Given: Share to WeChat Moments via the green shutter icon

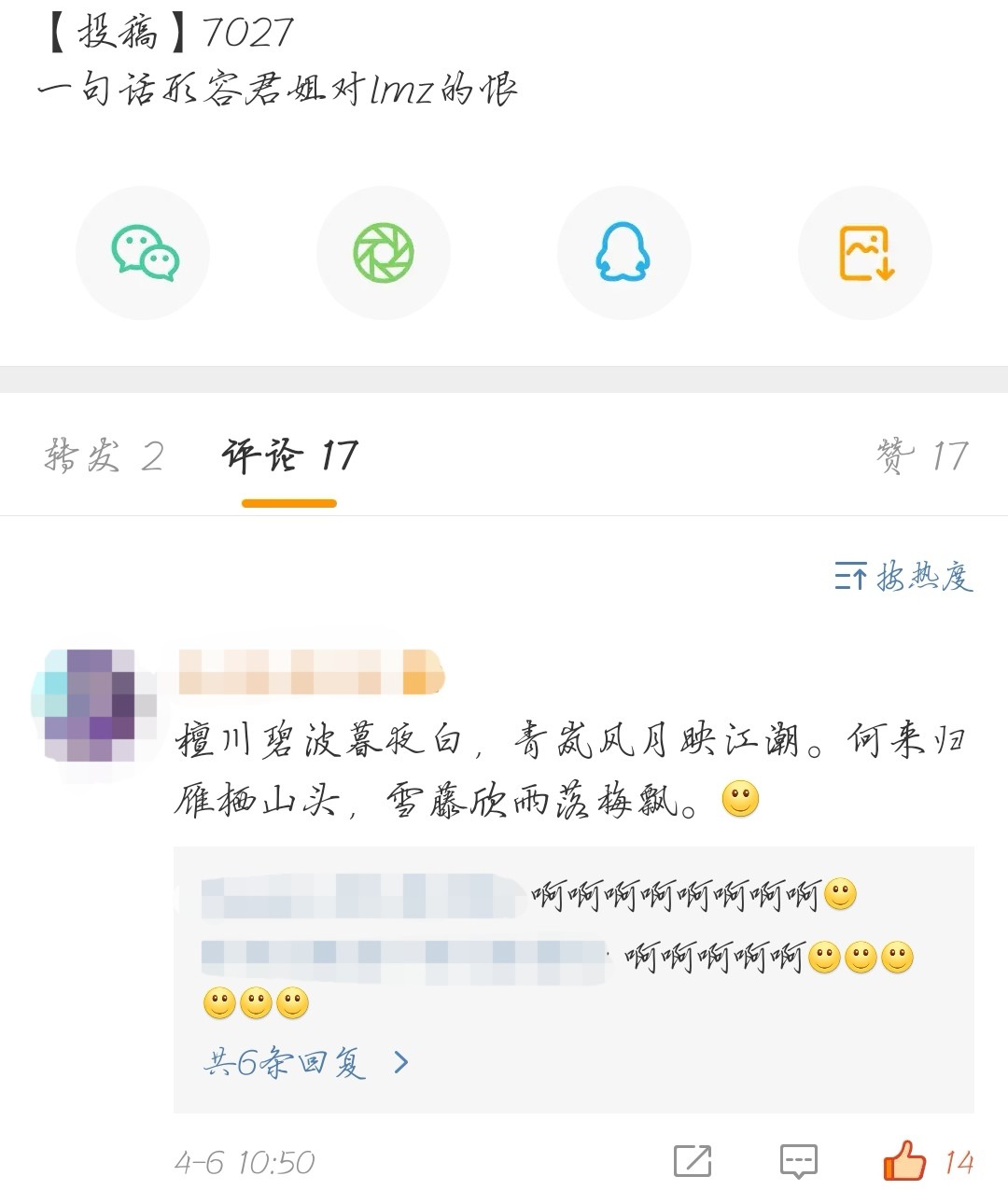Looking at the screenshot, I should pyautogui.click(x=384, y=253).
